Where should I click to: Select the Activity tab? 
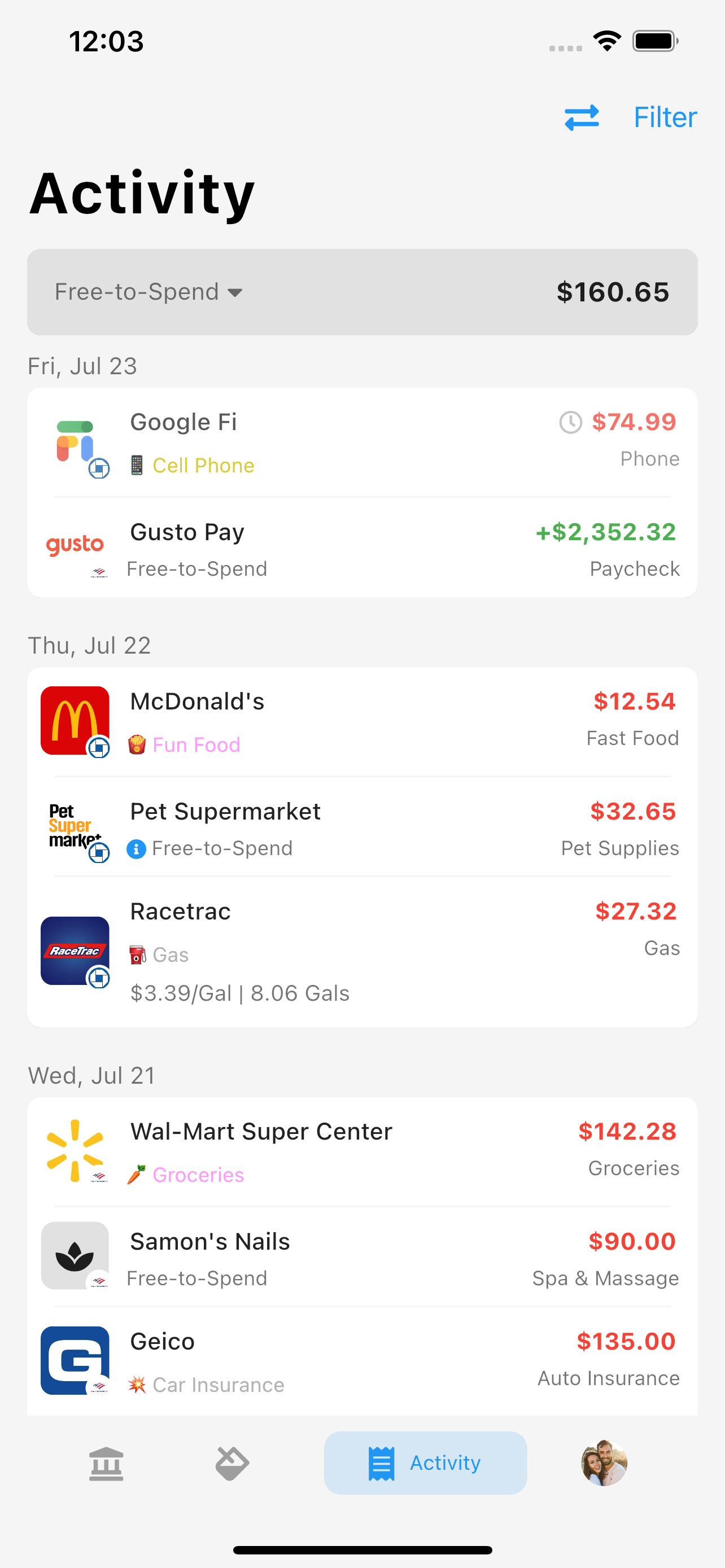tap(425, 1462)
